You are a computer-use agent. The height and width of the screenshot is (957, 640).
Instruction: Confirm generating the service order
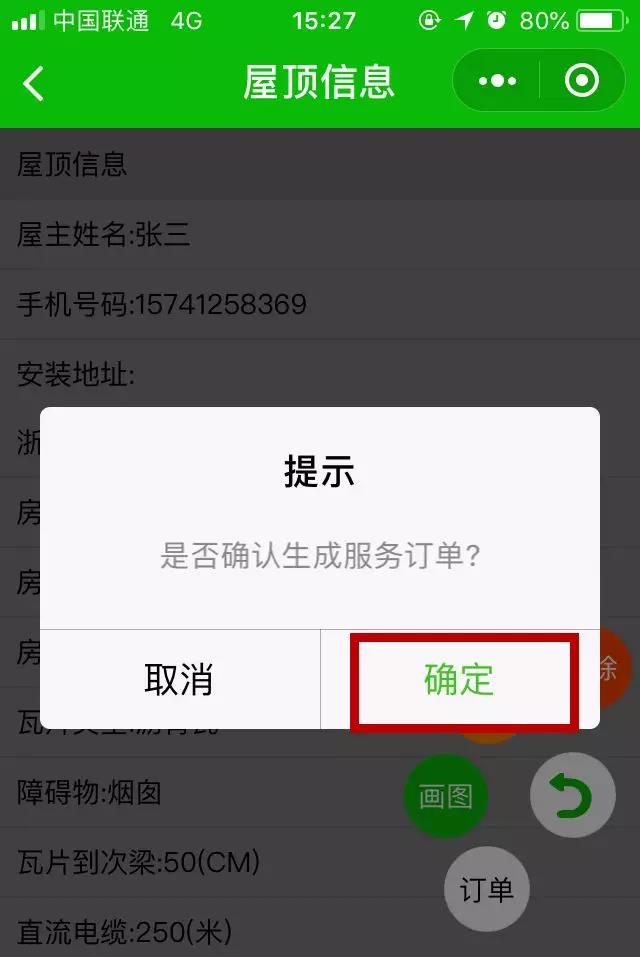(460, 680)
